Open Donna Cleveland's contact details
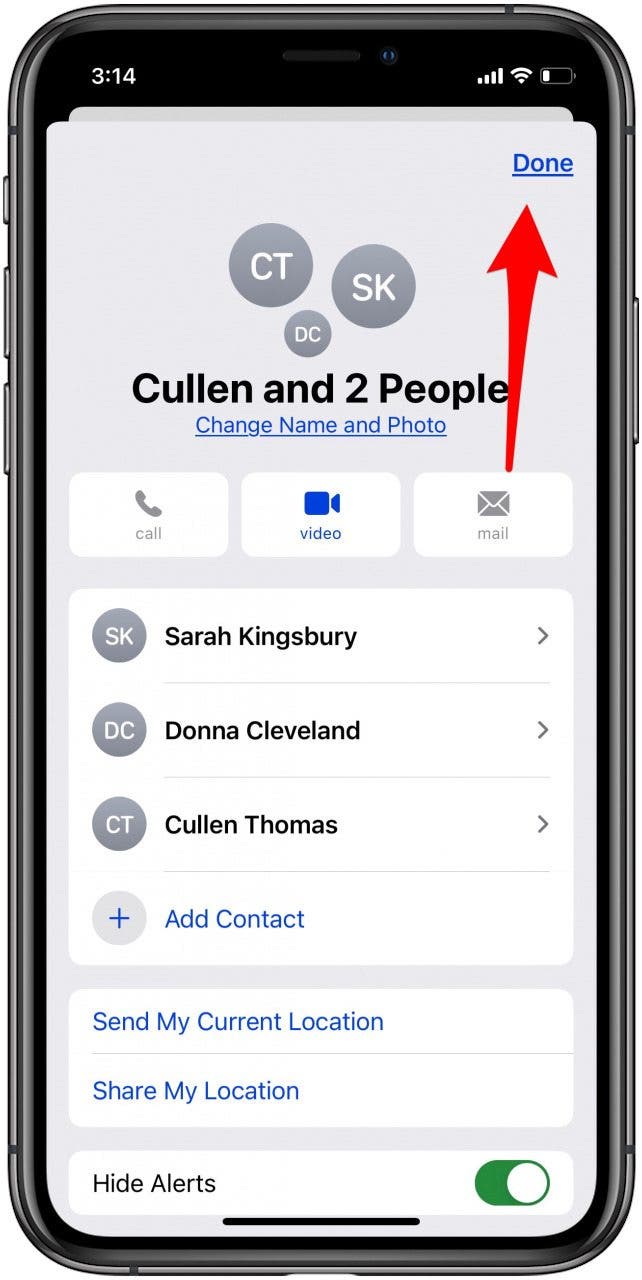Screen dimensions: 642x1280 tap(320, 730)
